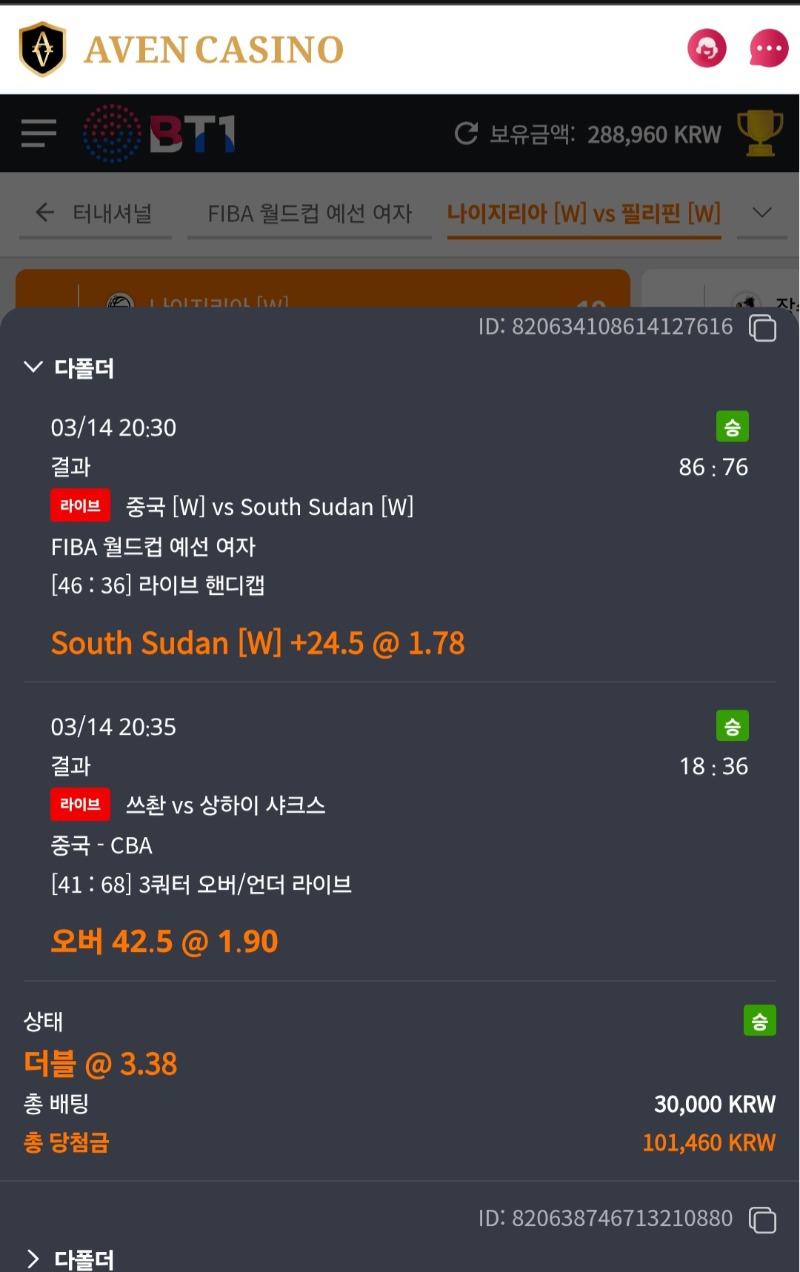Image resolution: width=800 pixels, height=1272 pixels.
Task: Expand the bottom 다폴더 bet section
Action: (33, 1259)
